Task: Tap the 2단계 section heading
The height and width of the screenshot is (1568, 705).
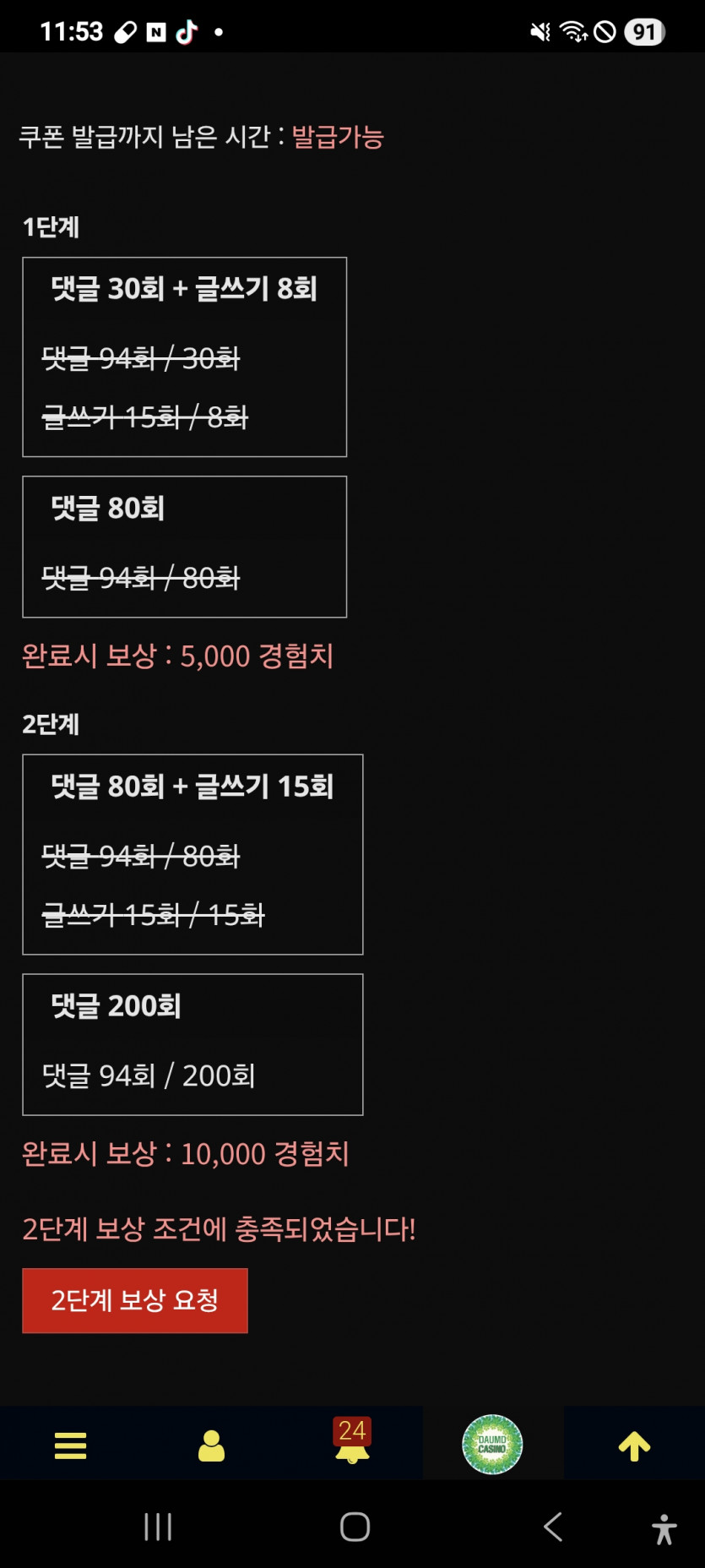Action: tap(50, 725)
